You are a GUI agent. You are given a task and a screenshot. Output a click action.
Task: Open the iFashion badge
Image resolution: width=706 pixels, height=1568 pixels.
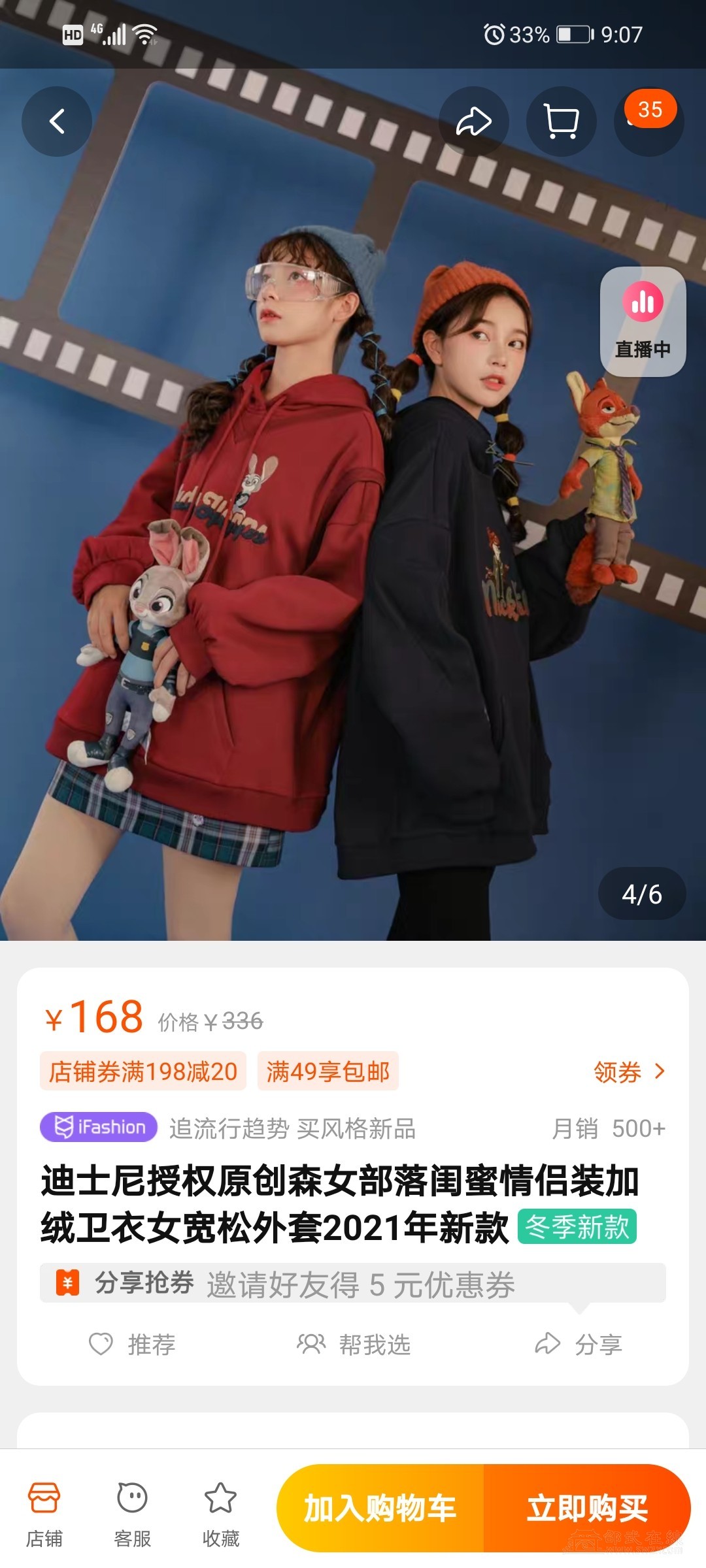tap(99, 1127)
